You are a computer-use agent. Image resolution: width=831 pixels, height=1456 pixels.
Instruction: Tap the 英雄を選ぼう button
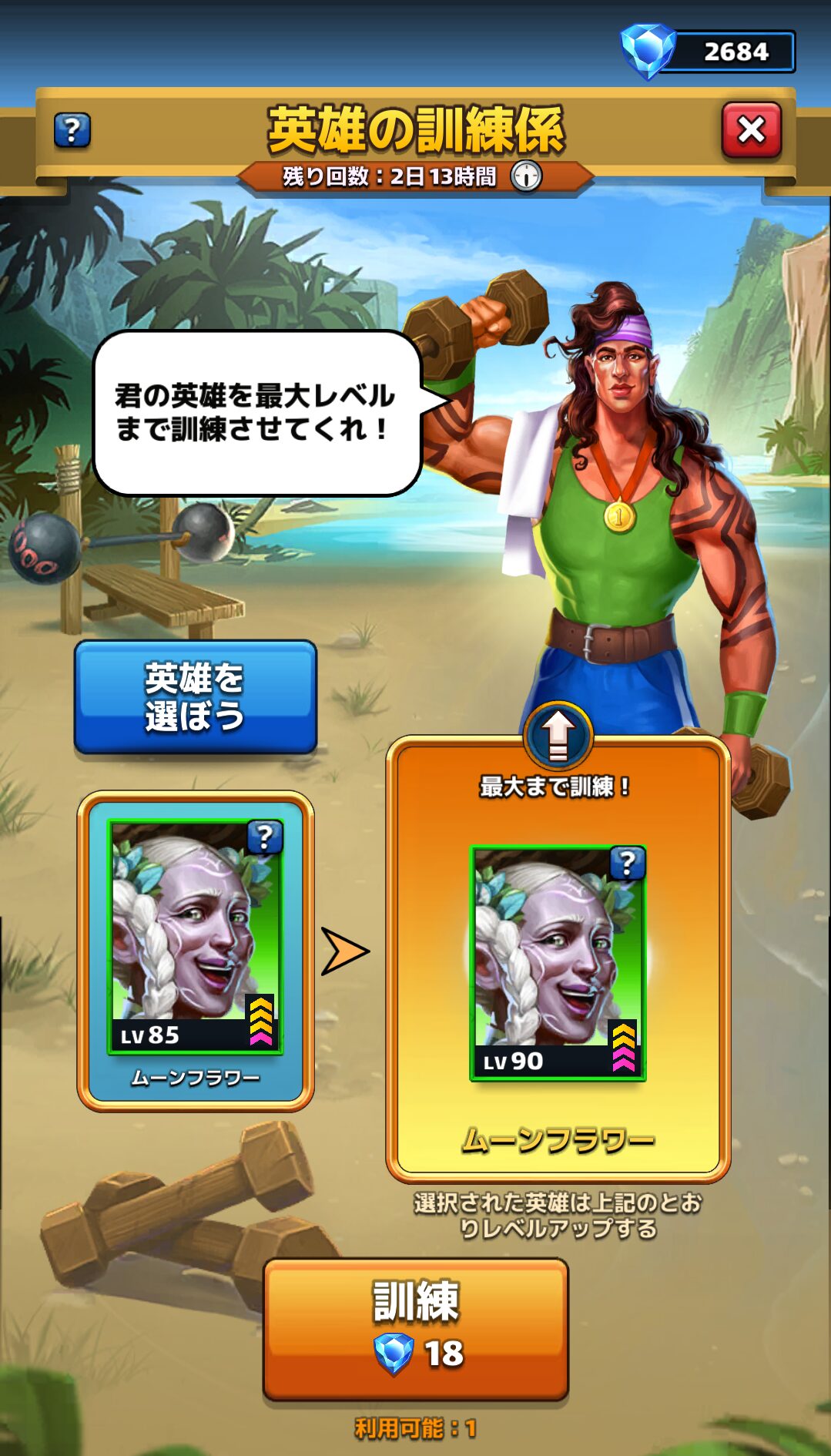pyautogui.click(x=196, y=697)
